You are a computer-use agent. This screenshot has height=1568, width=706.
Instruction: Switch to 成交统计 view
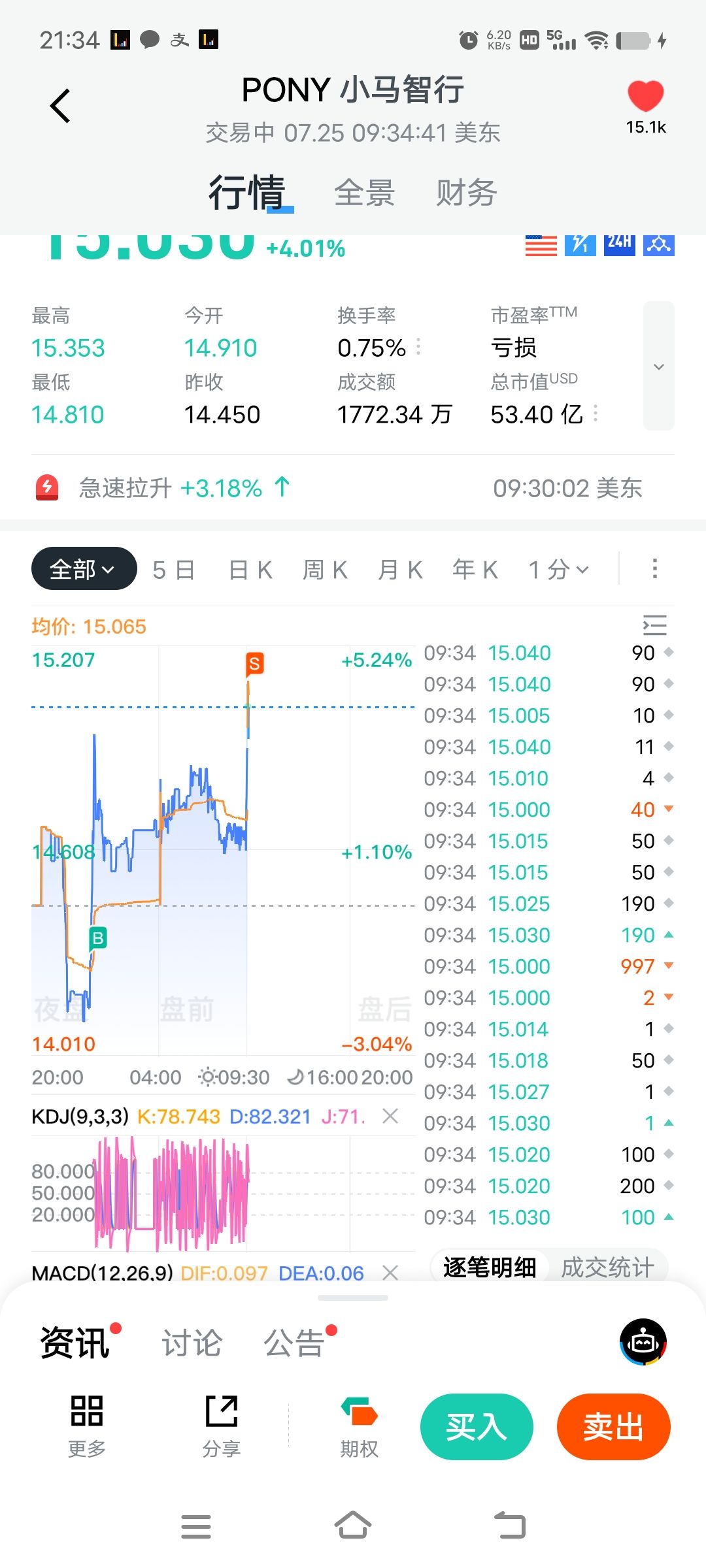point(607,1267)
